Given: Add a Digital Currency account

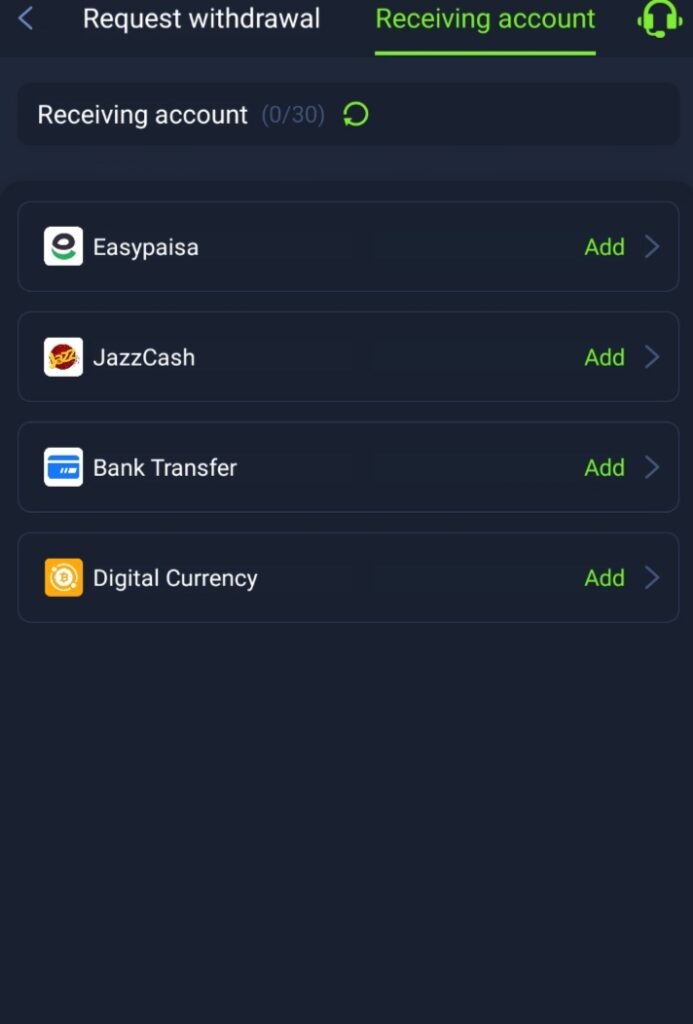Looking at the screenshot, I should click(x=605, y=577).
